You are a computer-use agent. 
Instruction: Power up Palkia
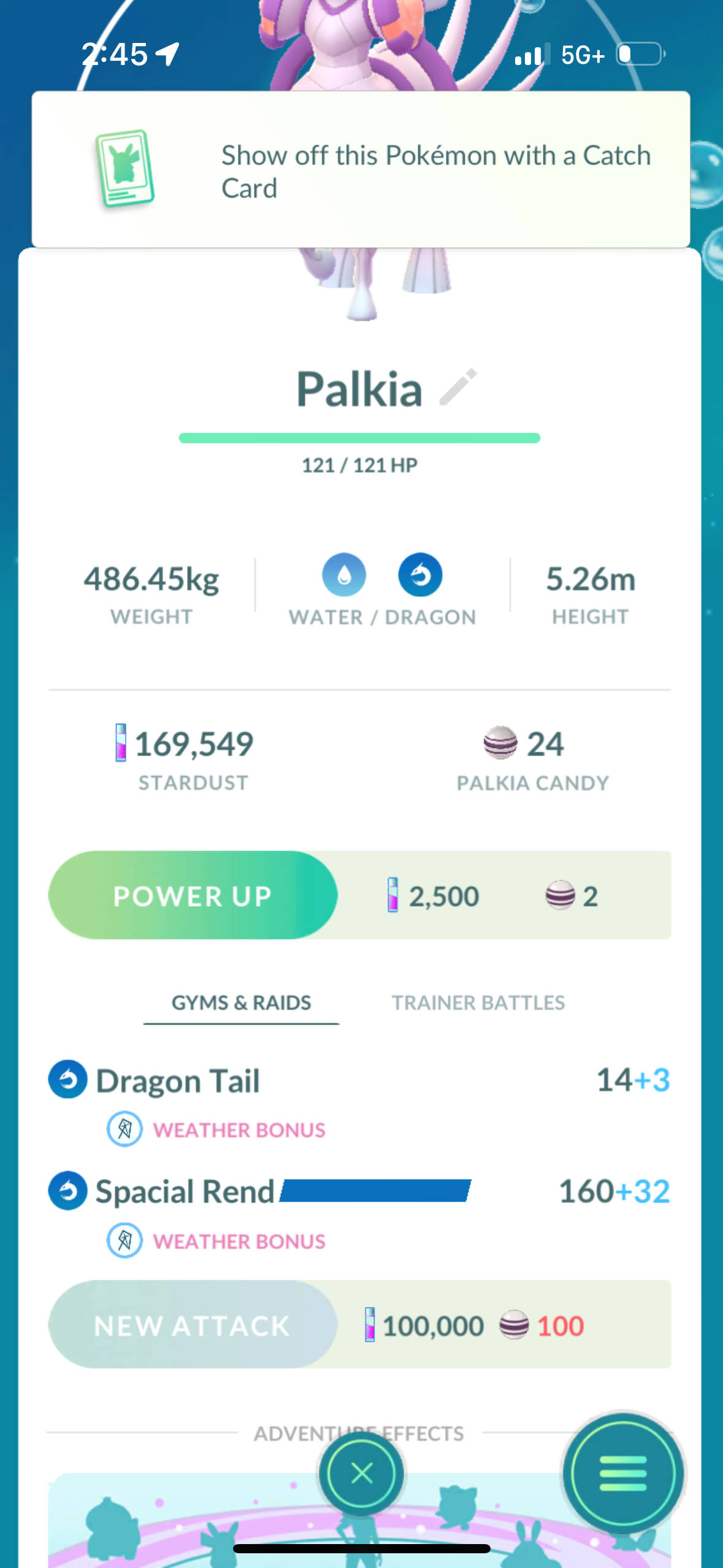(193, 896)
